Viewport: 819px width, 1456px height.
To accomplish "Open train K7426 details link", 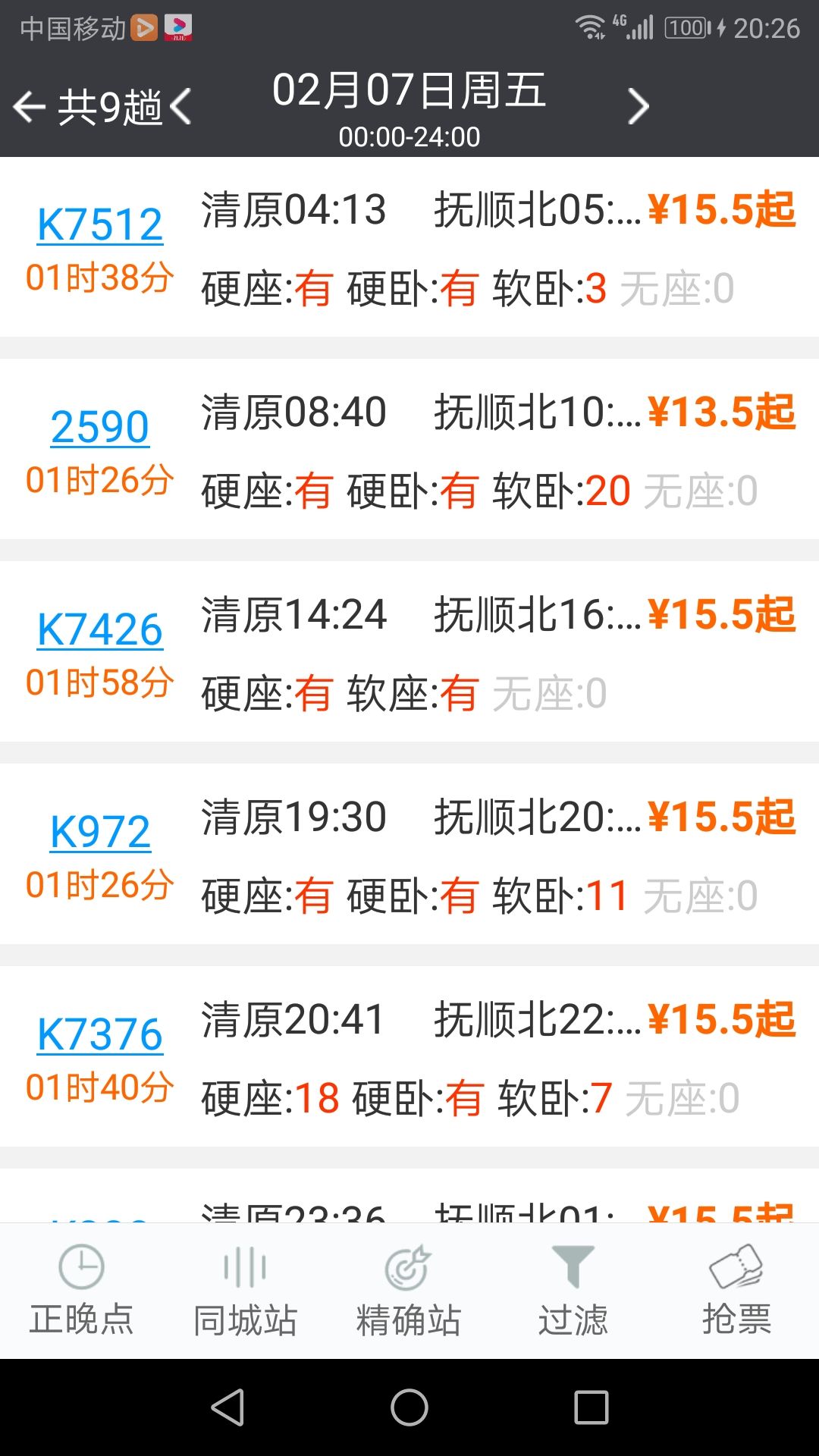I will click(x=99, y=630).
